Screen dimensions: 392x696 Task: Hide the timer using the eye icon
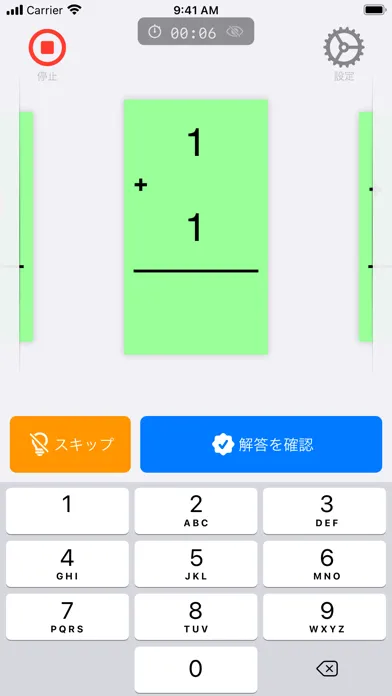[x=234, y=32]
